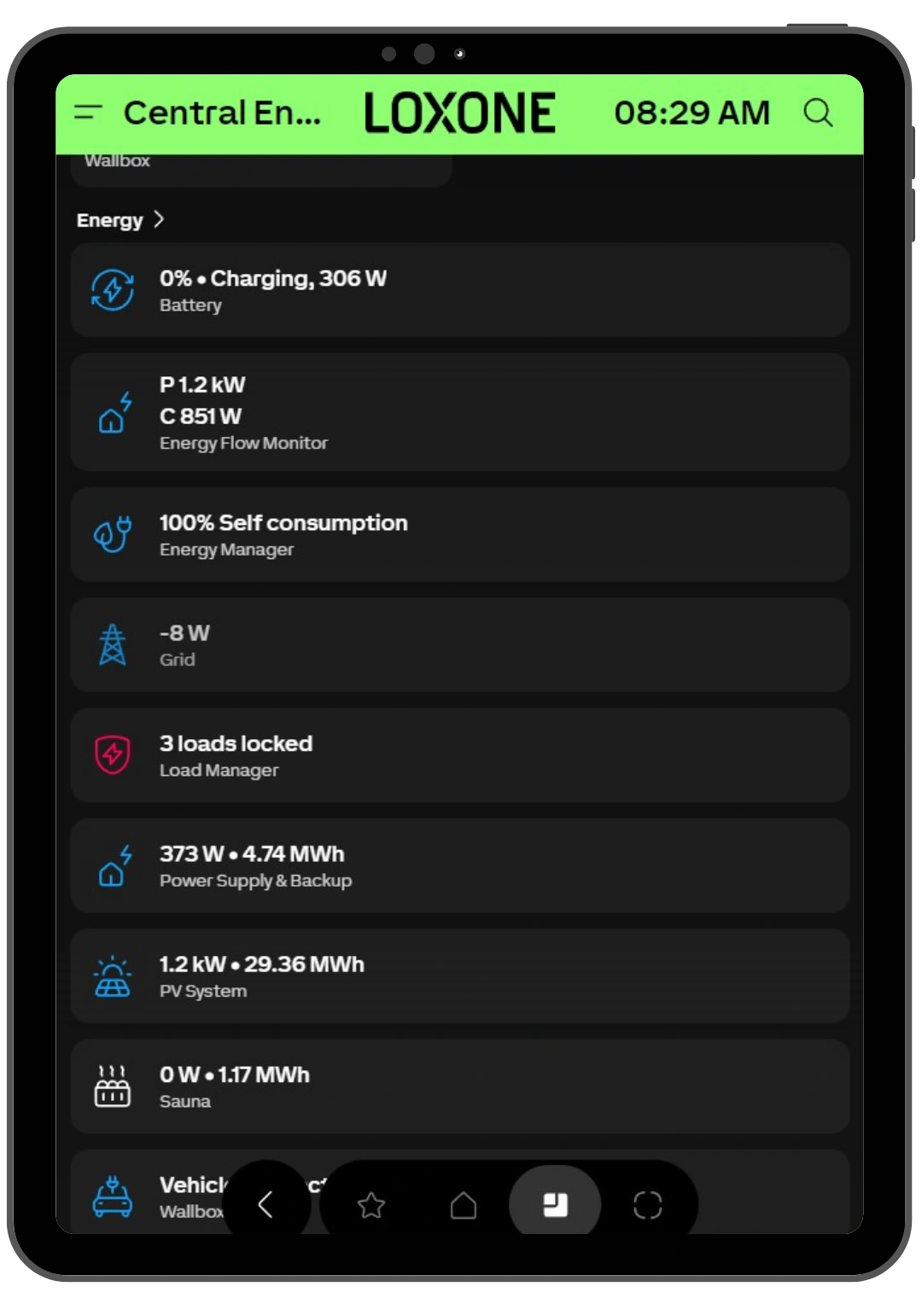The width and height of the screenshot is (922, 1316).
Task: Open Power Supply & Backup card
Action: pos(460,866)
